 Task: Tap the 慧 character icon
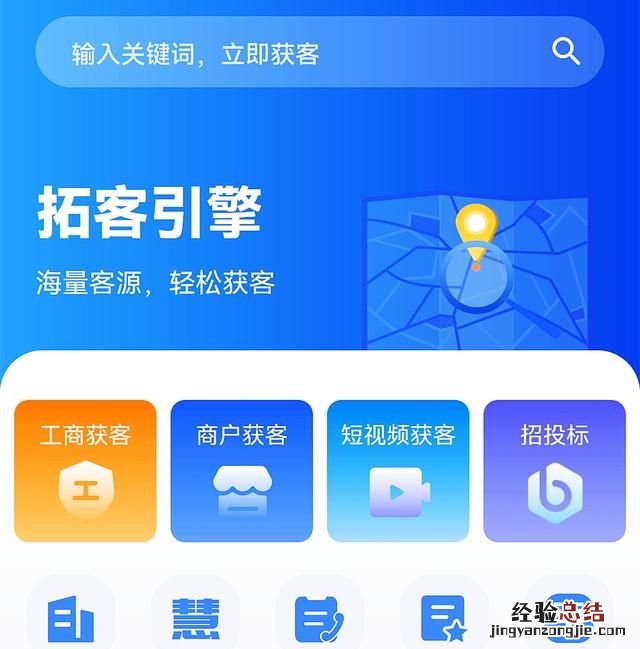coord(195,618)
